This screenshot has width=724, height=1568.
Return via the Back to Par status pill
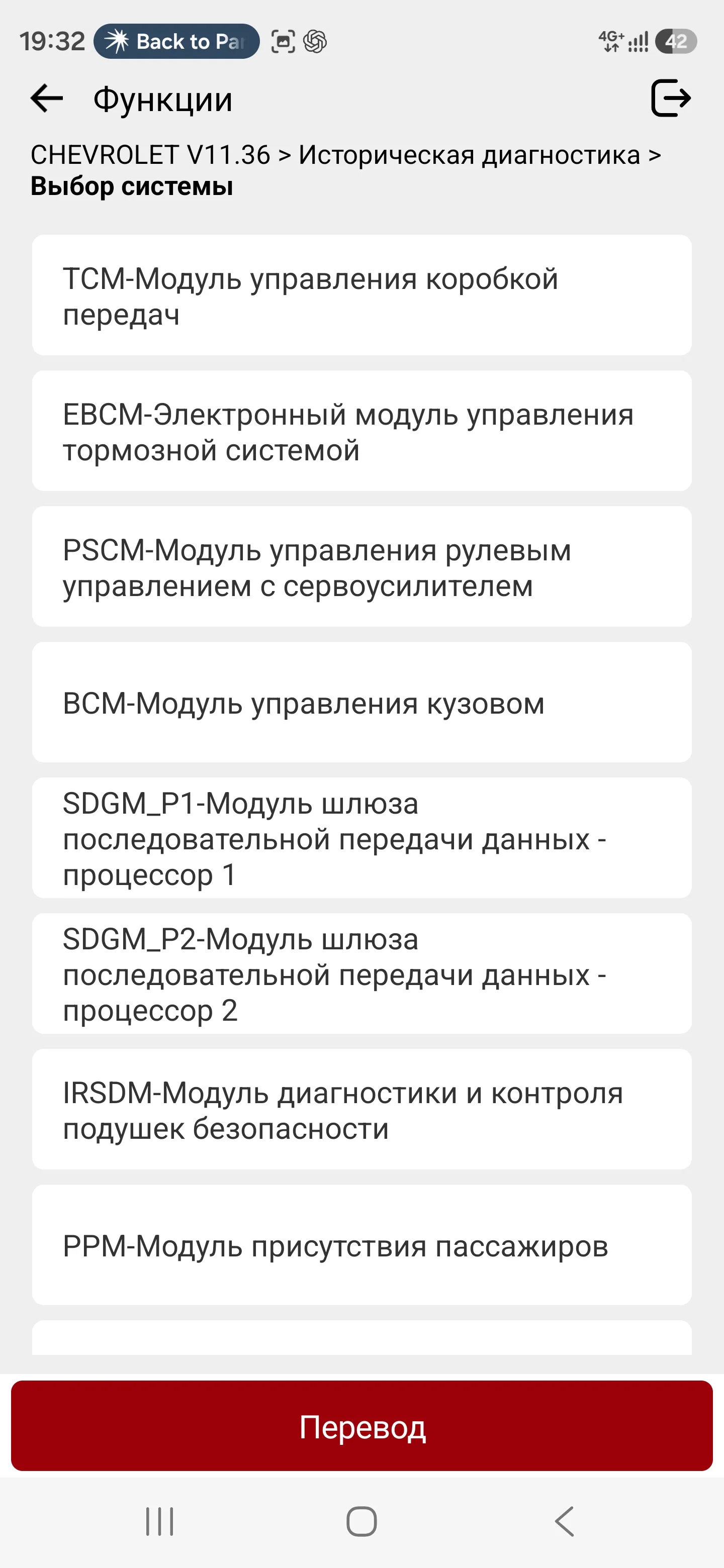pyautogui.click(x=176, y=41)
